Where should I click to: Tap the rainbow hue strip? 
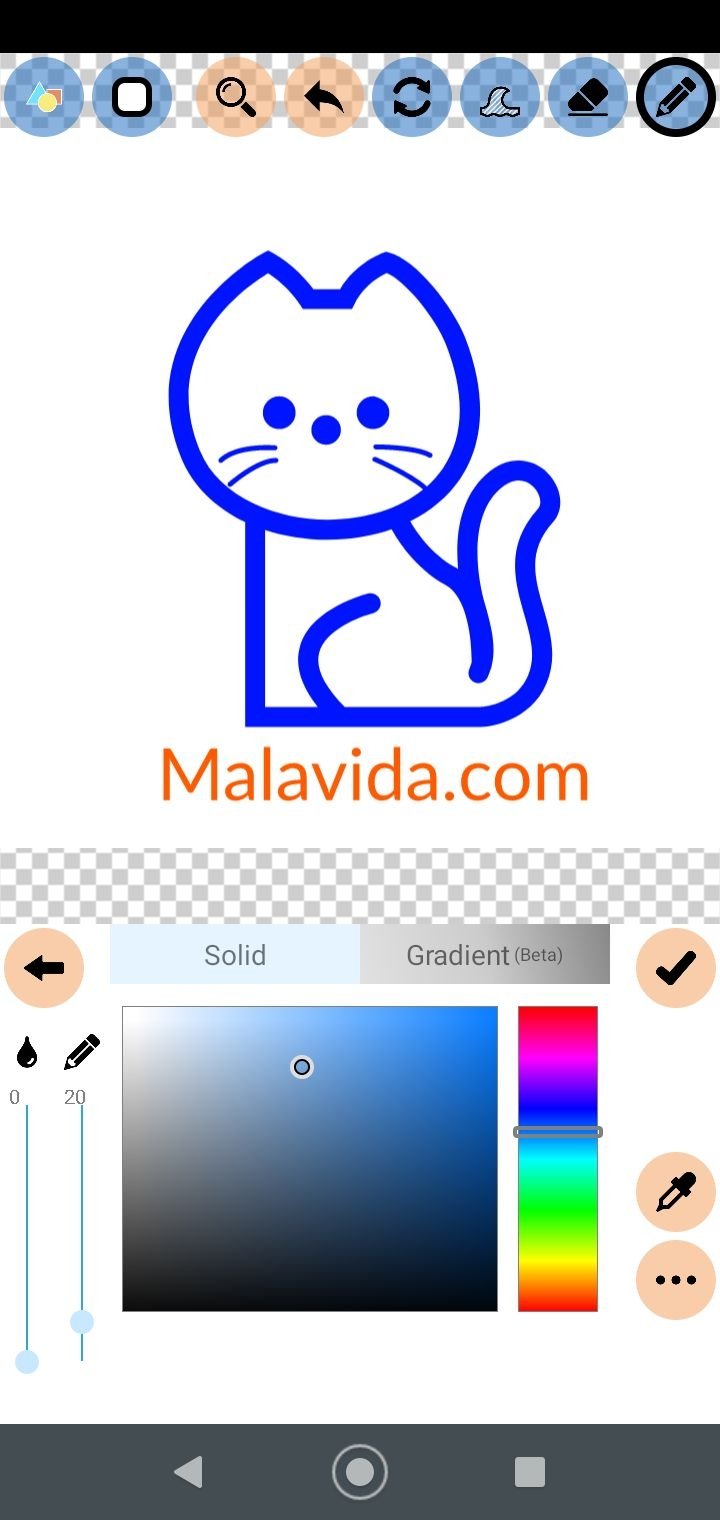pyautogui.click(x=558, y=1159)
